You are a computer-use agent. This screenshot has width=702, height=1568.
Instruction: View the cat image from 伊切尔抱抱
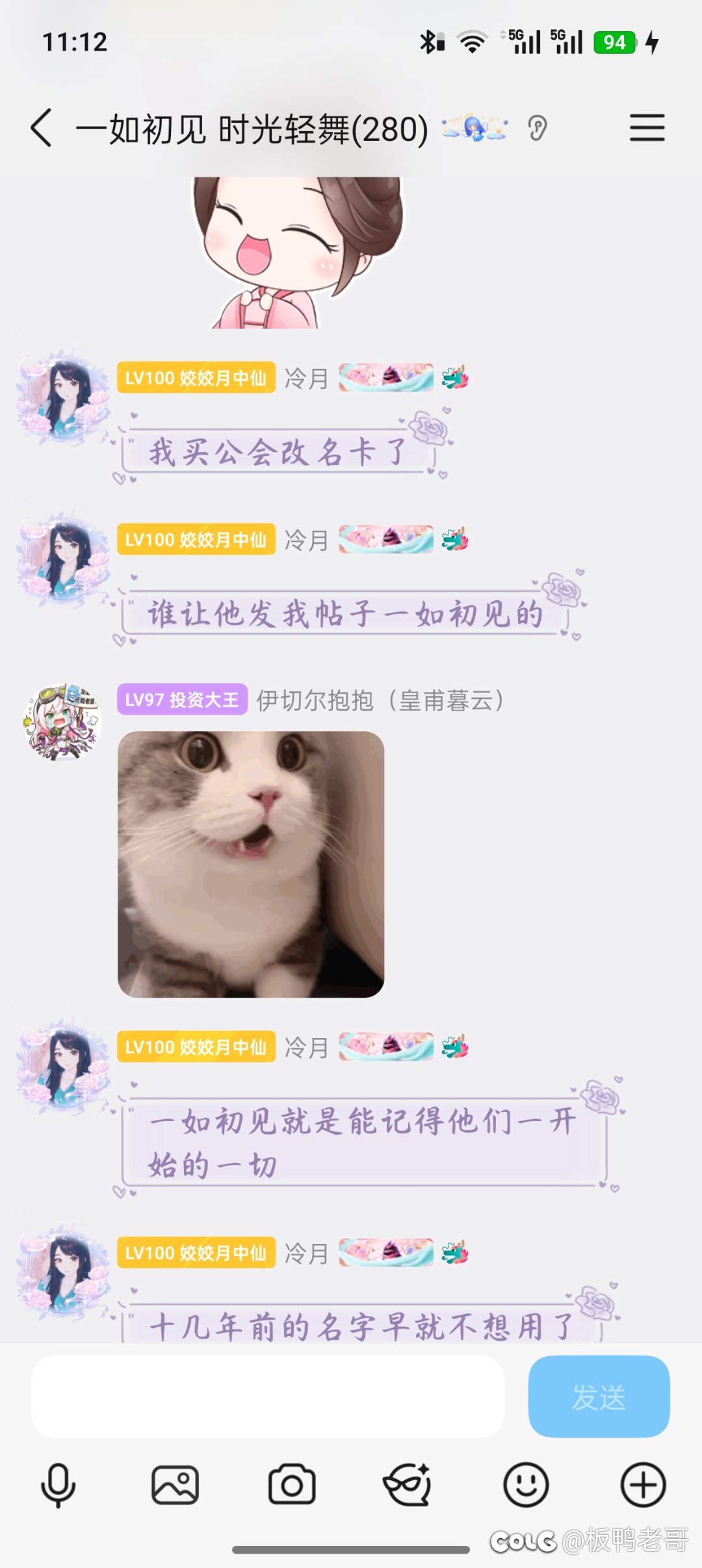click(x=251, y=864)
